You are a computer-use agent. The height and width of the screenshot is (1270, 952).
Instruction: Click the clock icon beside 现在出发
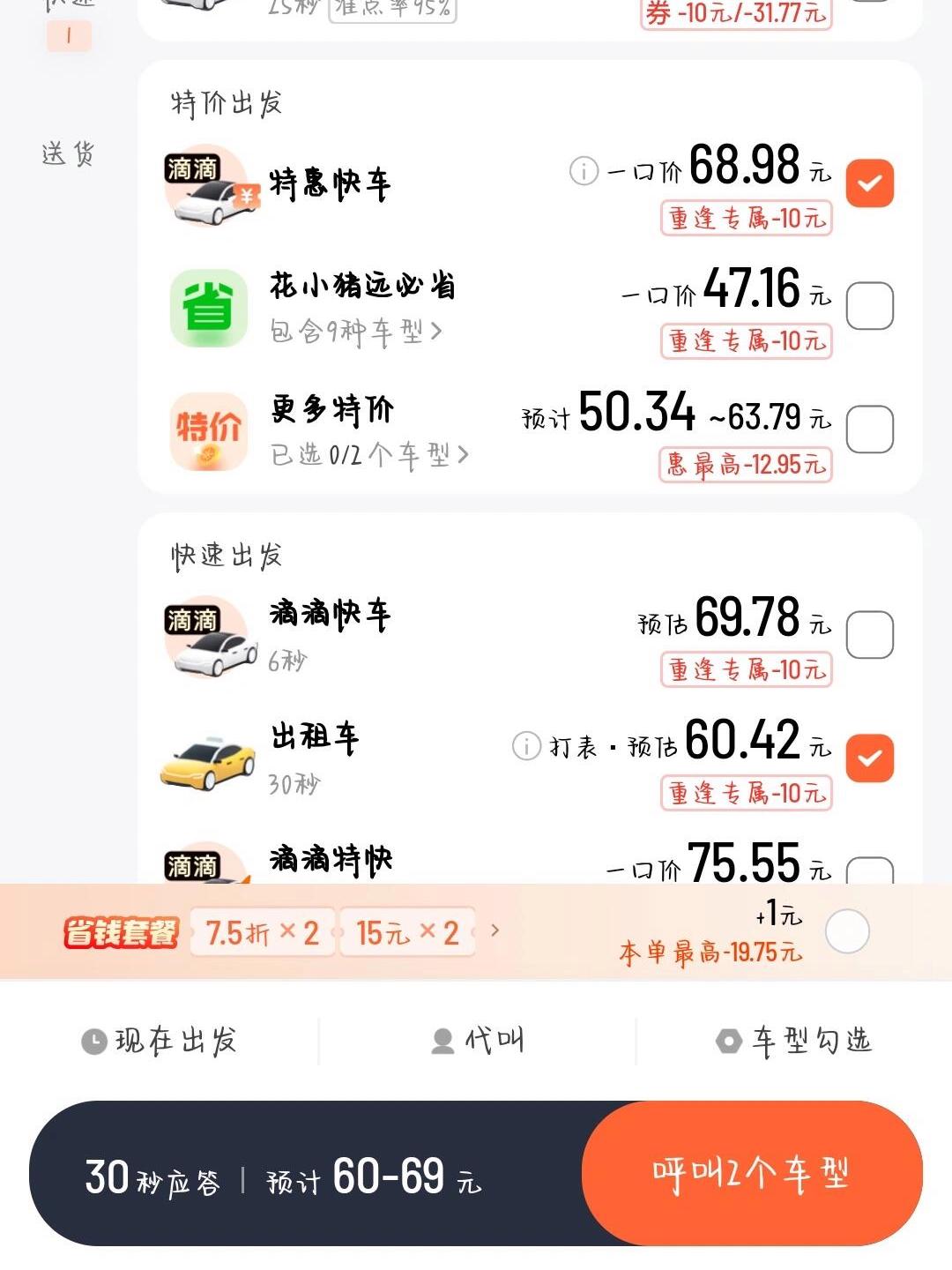(x=97, y=1040)
